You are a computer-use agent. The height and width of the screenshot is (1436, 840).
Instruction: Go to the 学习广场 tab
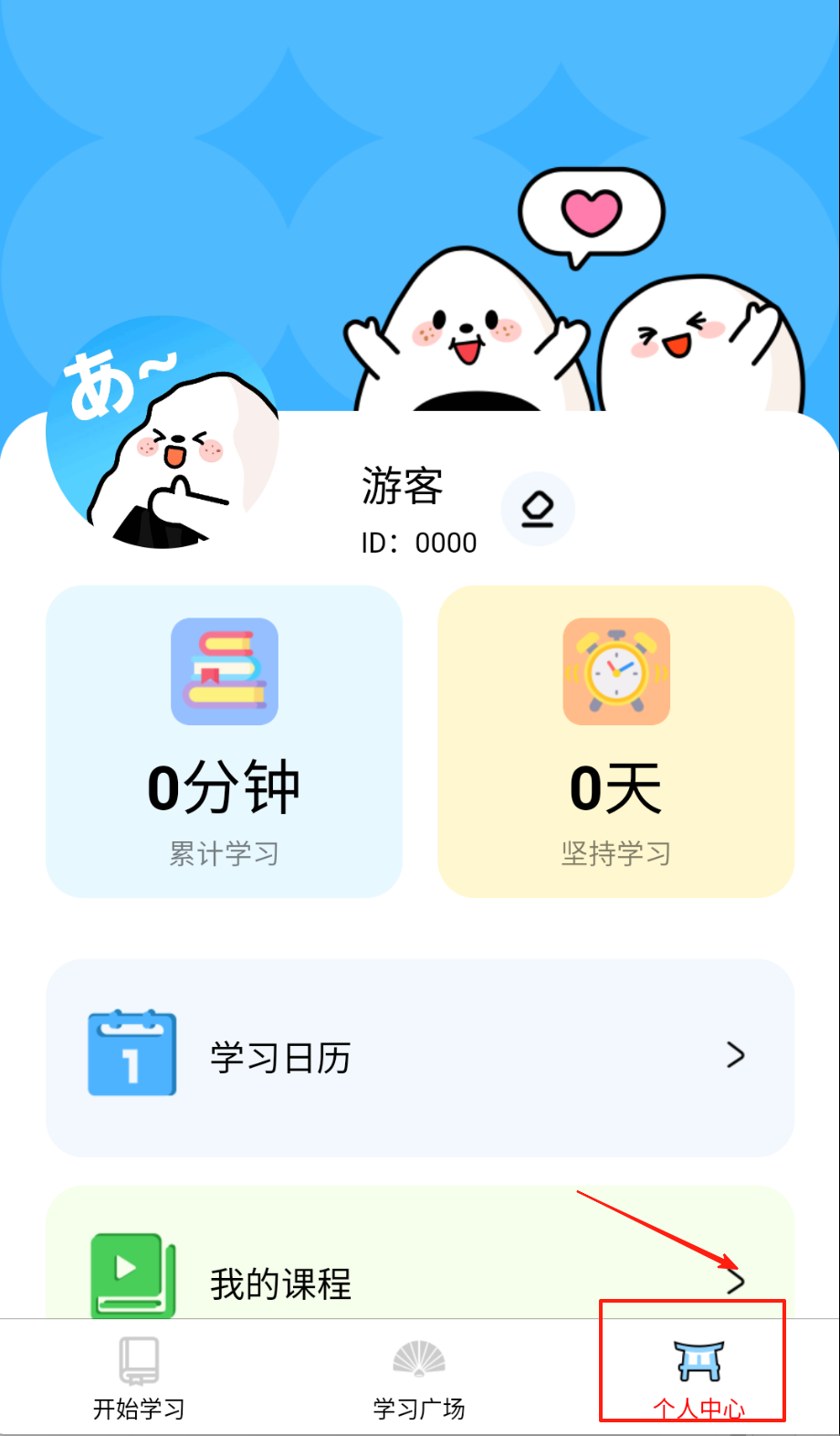[419, 1378]
